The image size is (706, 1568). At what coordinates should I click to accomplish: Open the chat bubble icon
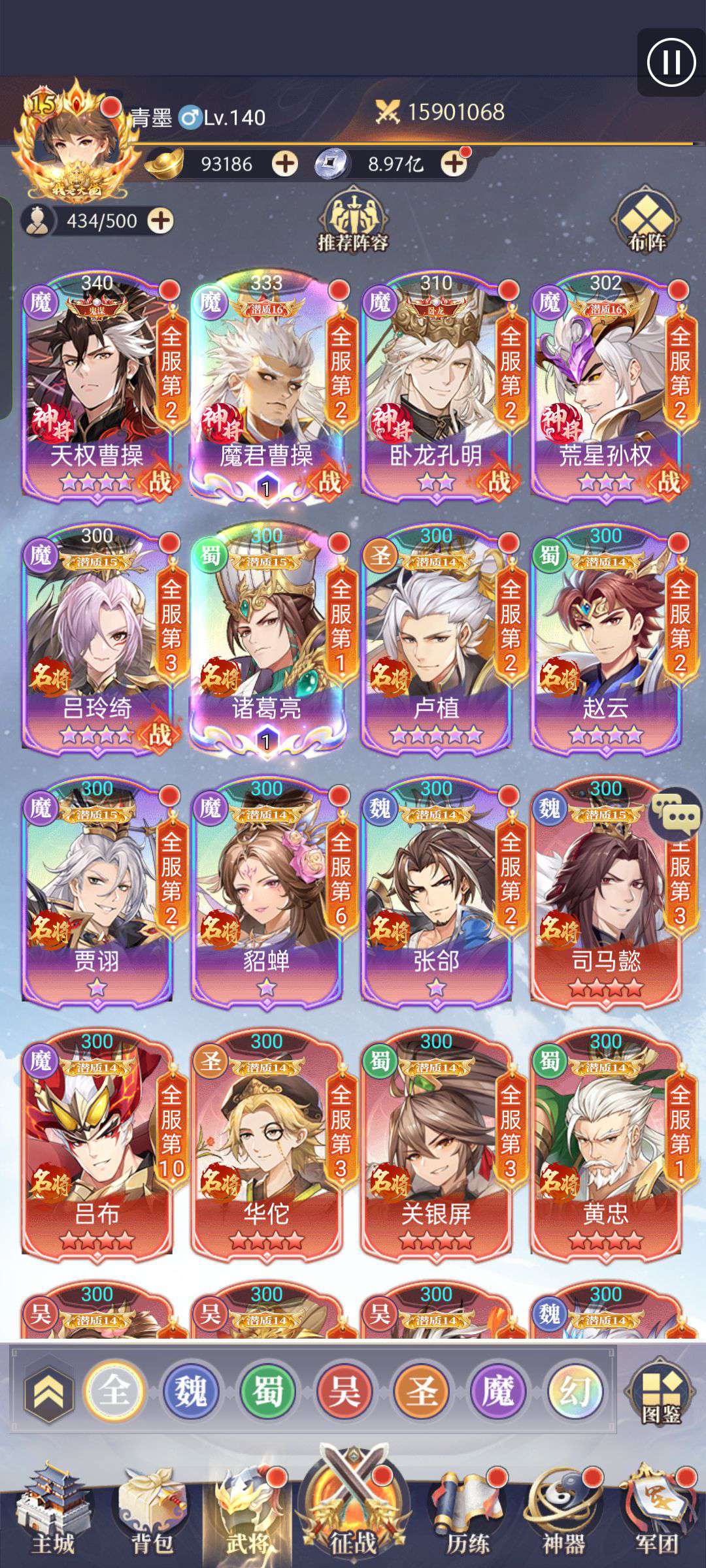pos(675,815)
